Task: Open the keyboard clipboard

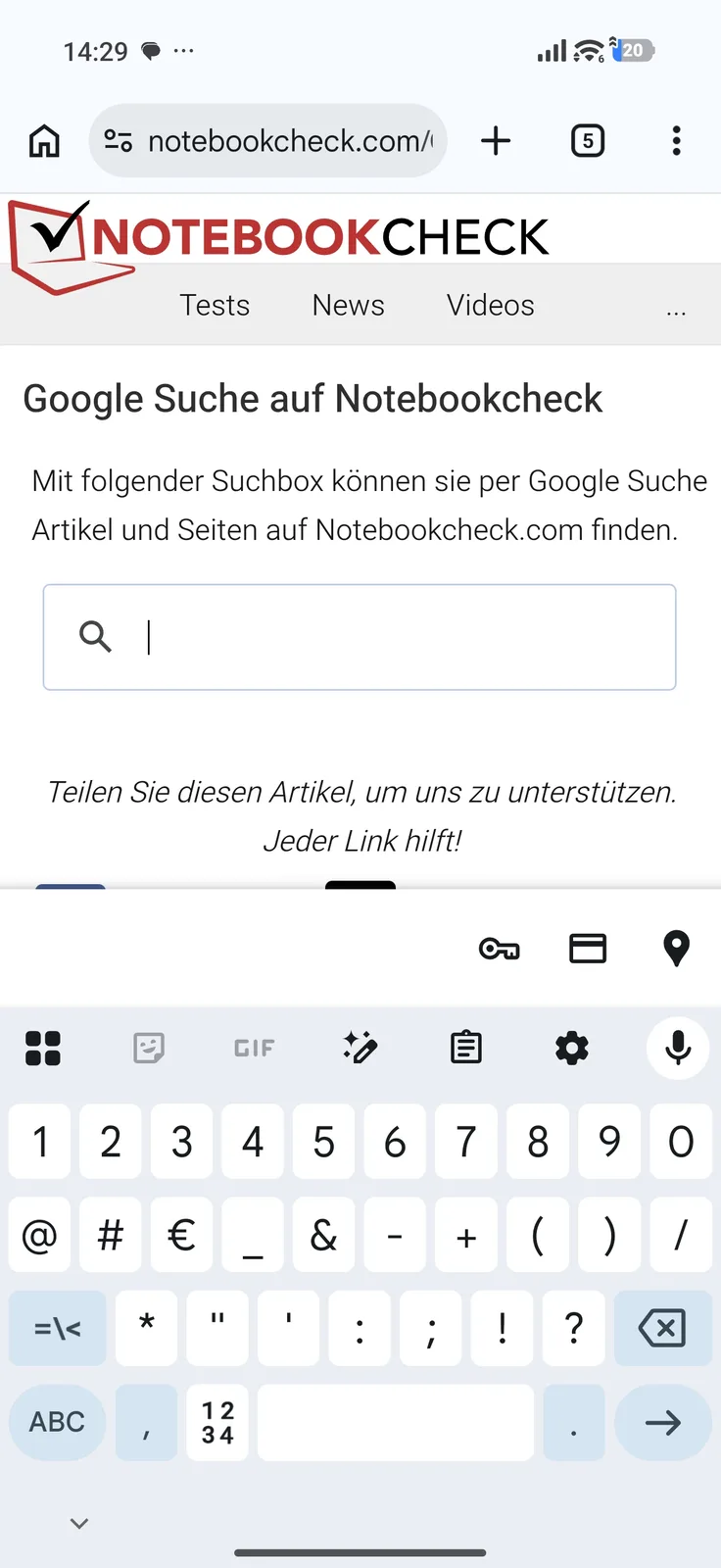Action: [466, 1049]
